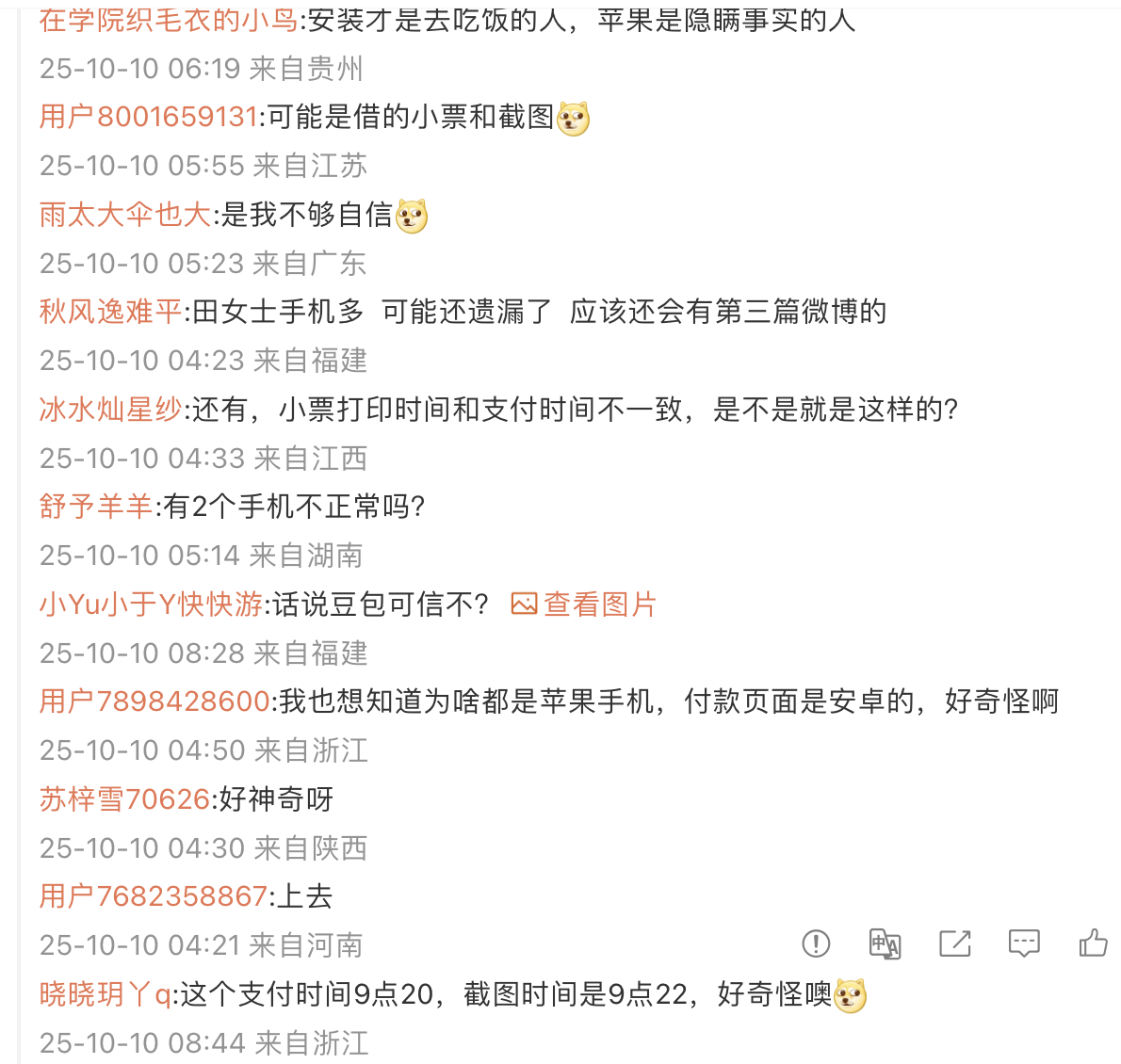Go to 苏梓雪70626's profile
The image size is (1121, 1064).
coord(124,799)
